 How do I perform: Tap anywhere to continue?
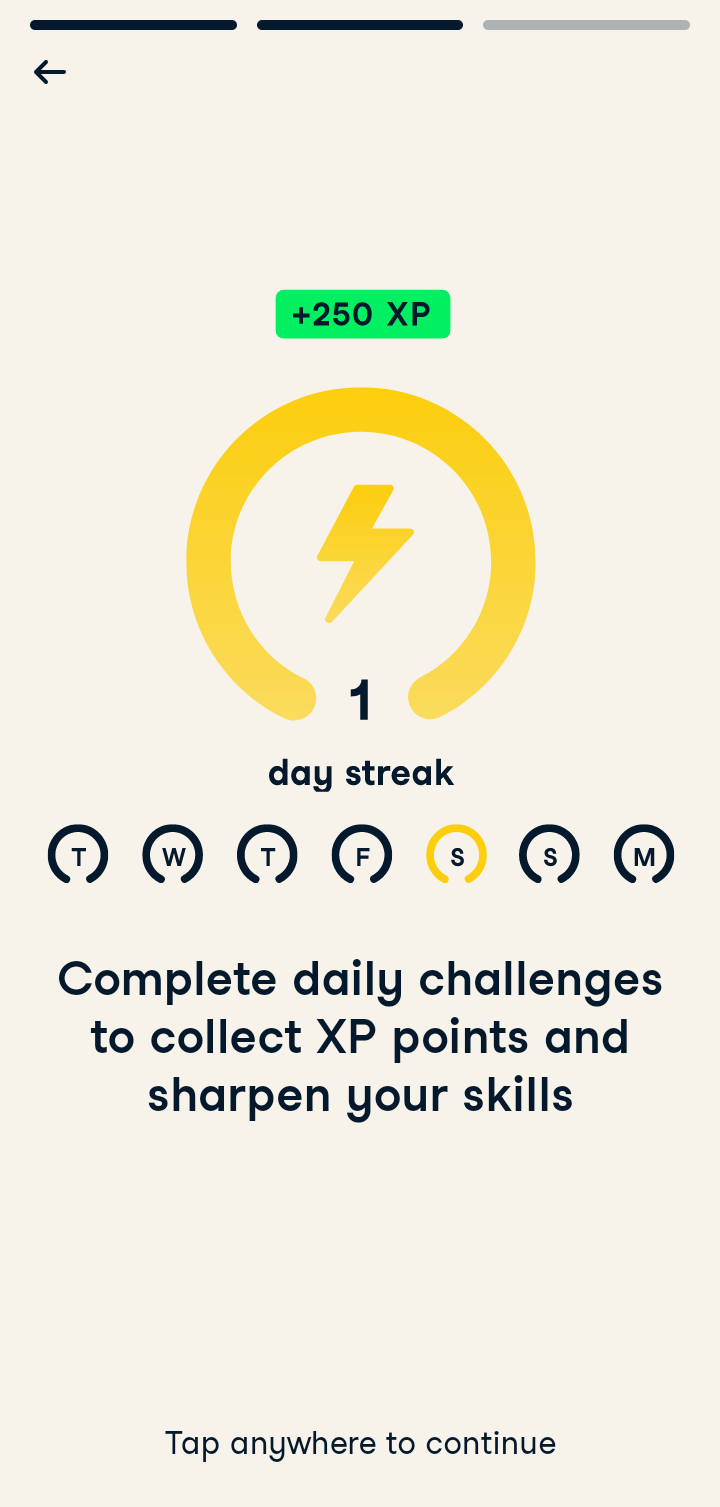360,1443
